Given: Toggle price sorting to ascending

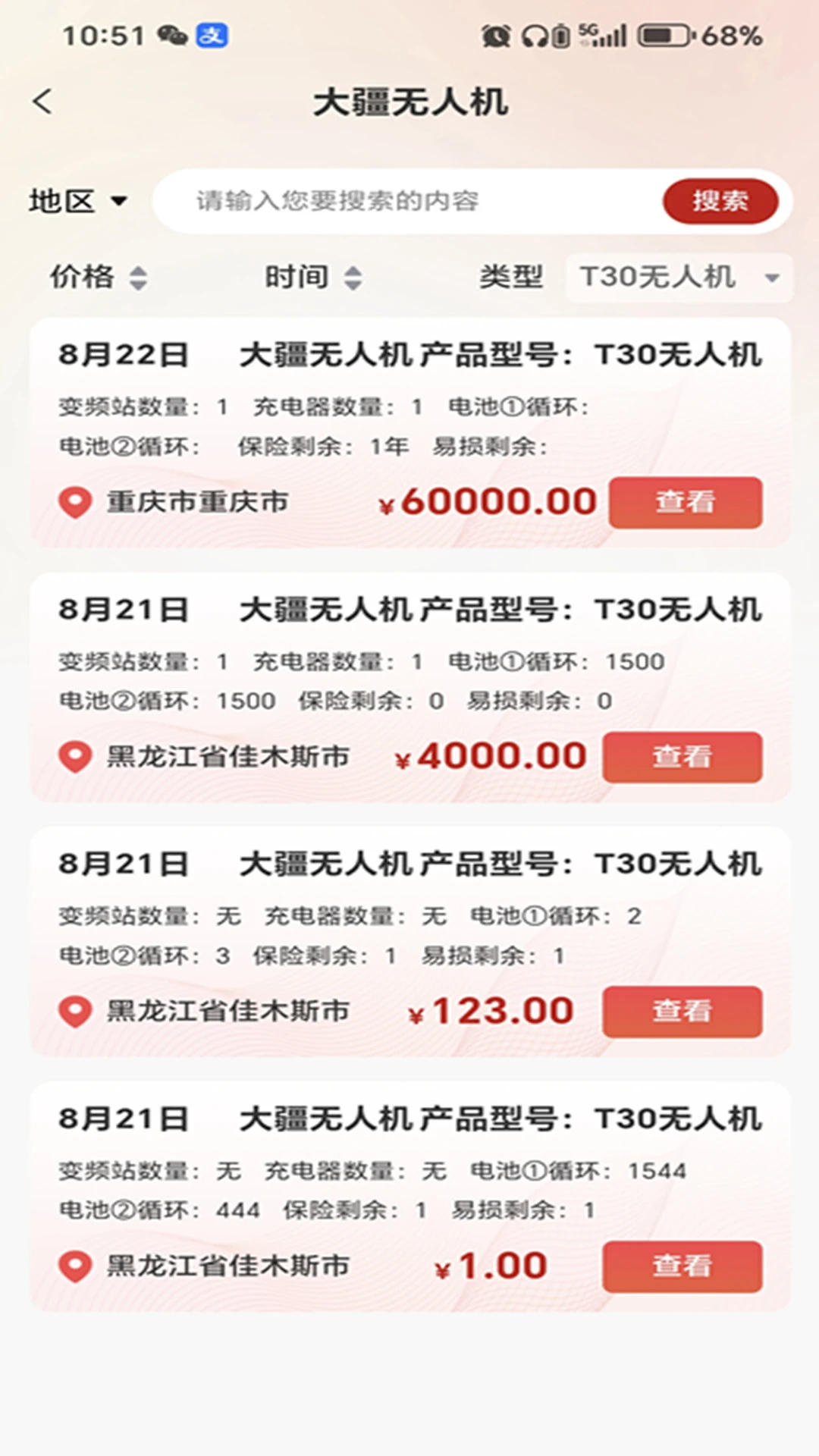Looking at the screenshot, I should coord(138,271).
